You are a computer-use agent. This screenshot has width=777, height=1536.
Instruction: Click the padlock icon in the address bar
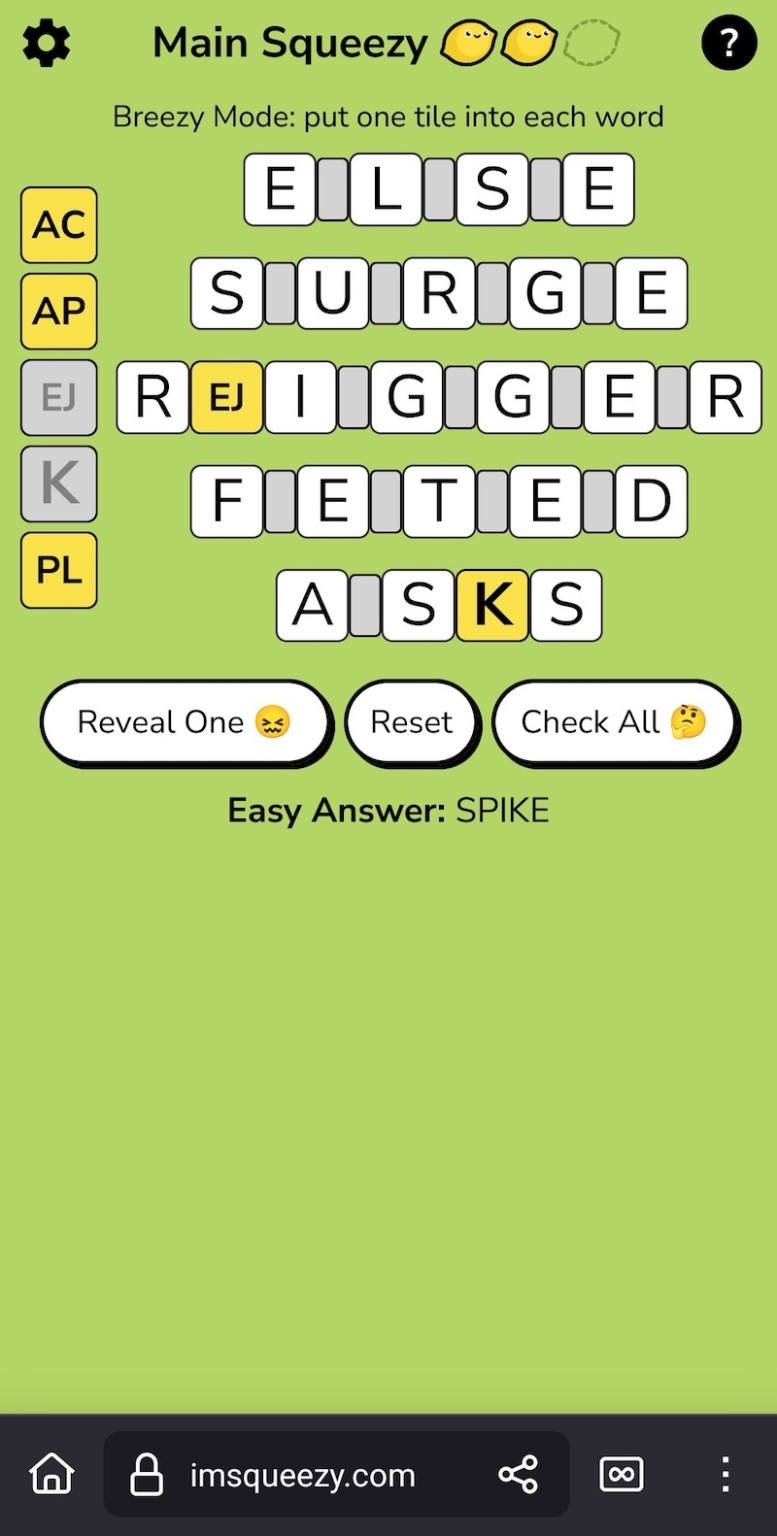[146, 1474]
